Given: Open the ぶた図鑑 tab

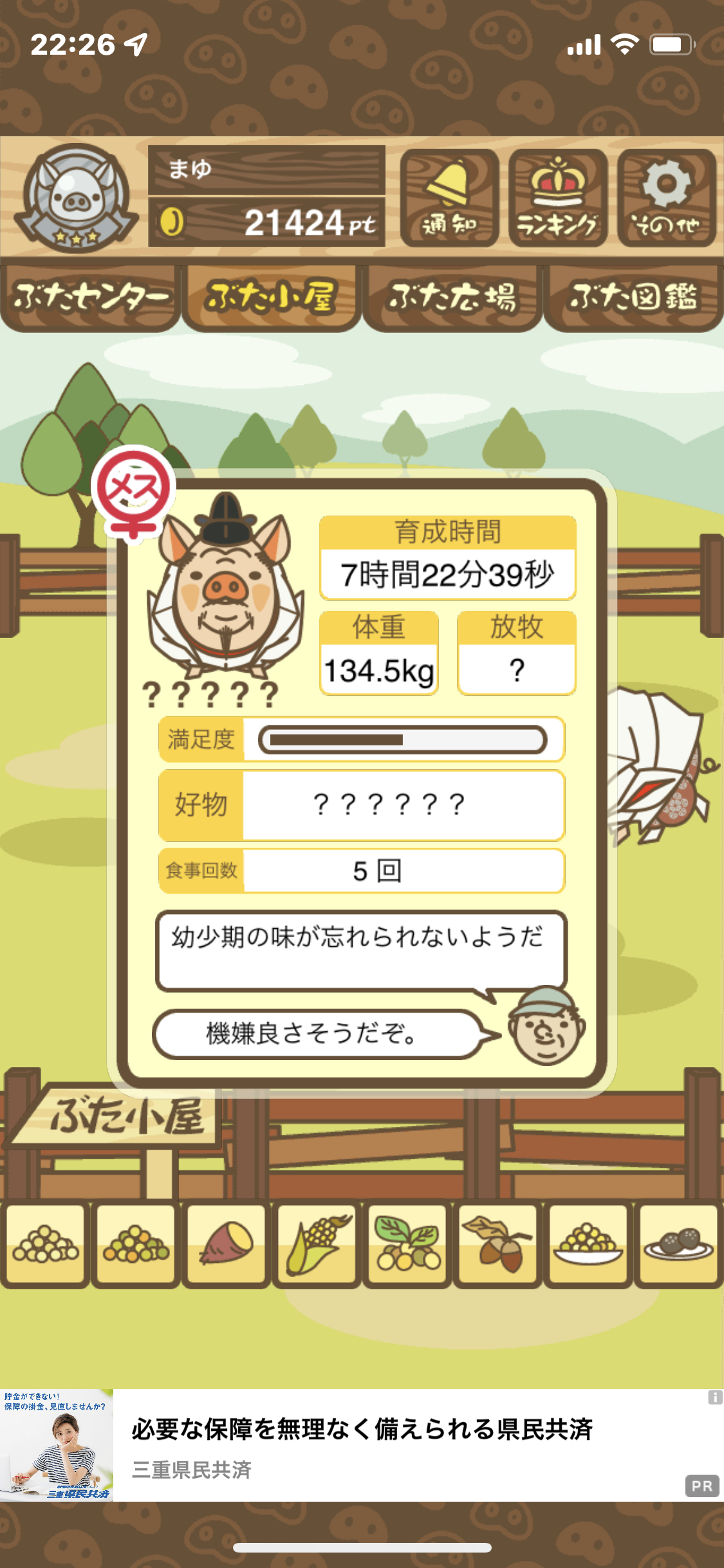Looking at the screenshot, I should [633, 297].
